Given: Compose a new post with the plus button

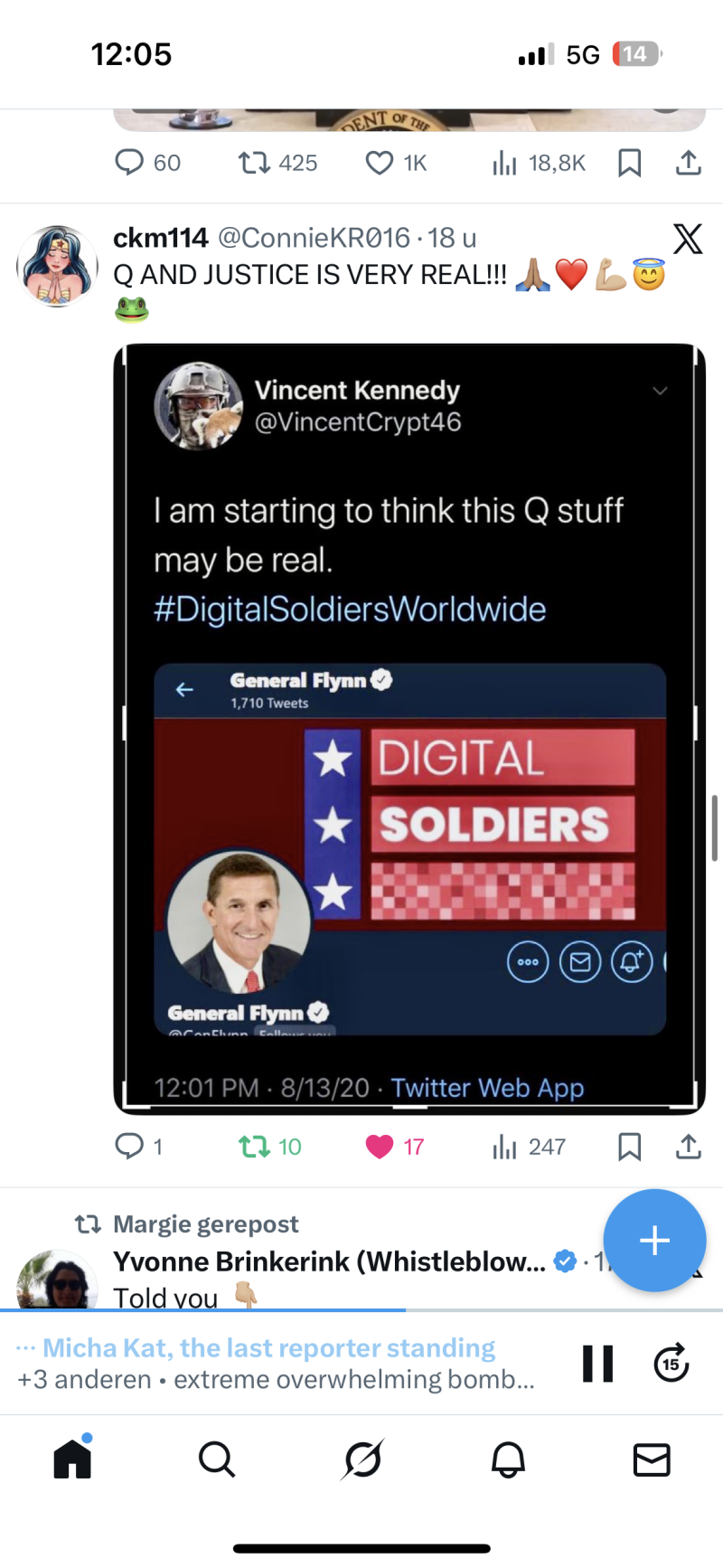Looking at the screenshot, I should [x=654, y=1240].
